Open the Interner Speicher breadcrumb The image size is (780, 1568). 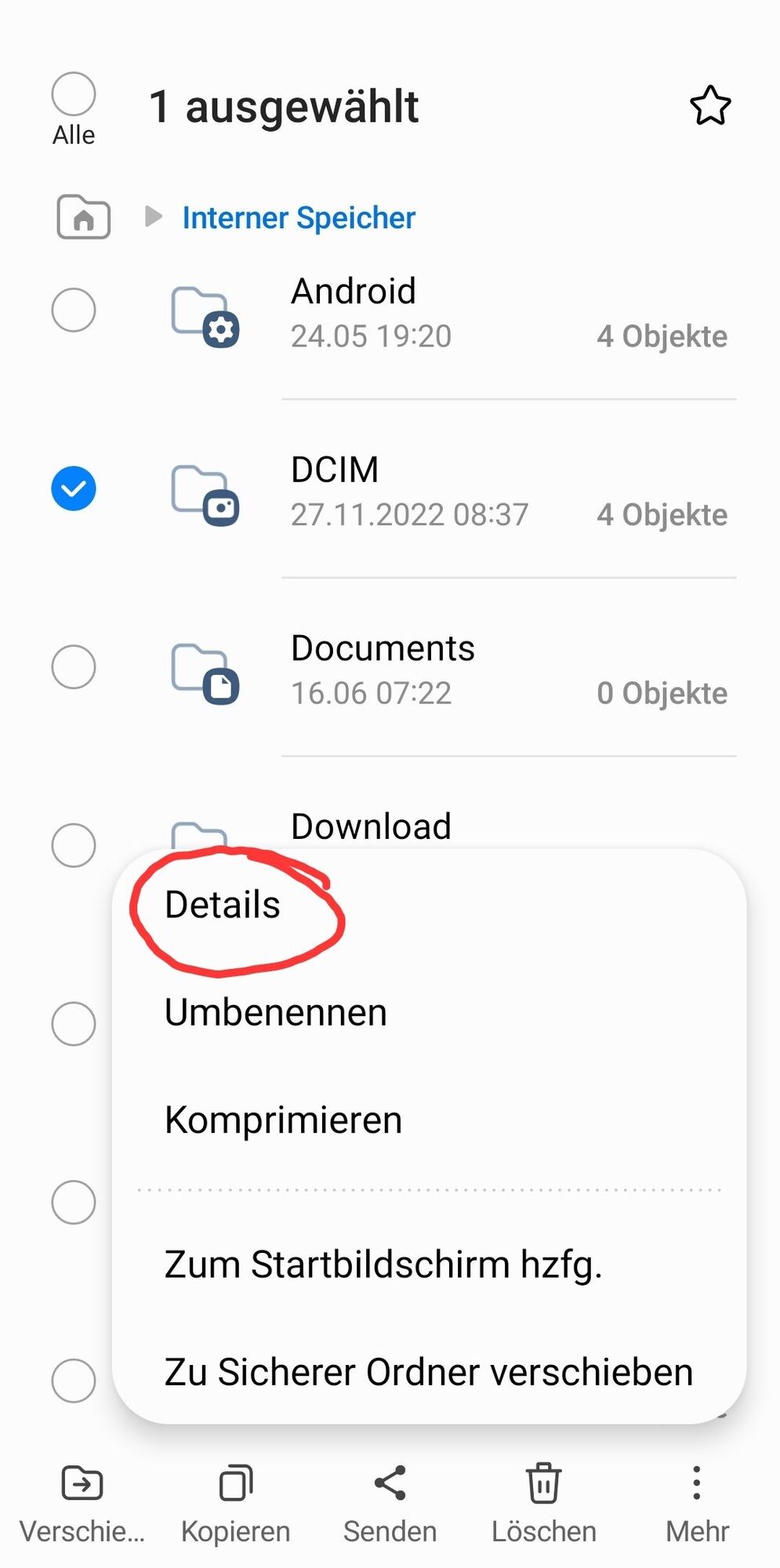tap(298, 218)
